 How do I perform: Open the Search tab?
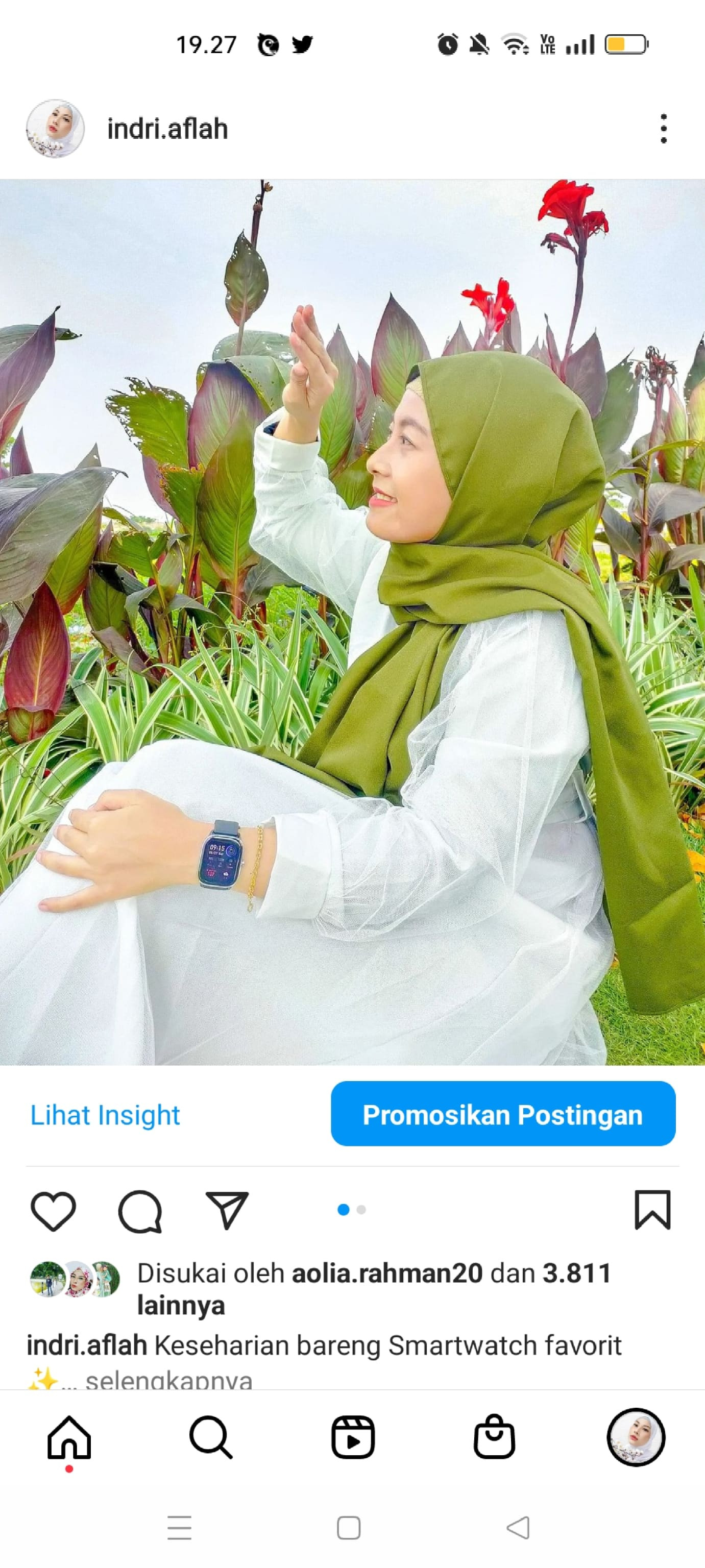tap(211, 1438)
